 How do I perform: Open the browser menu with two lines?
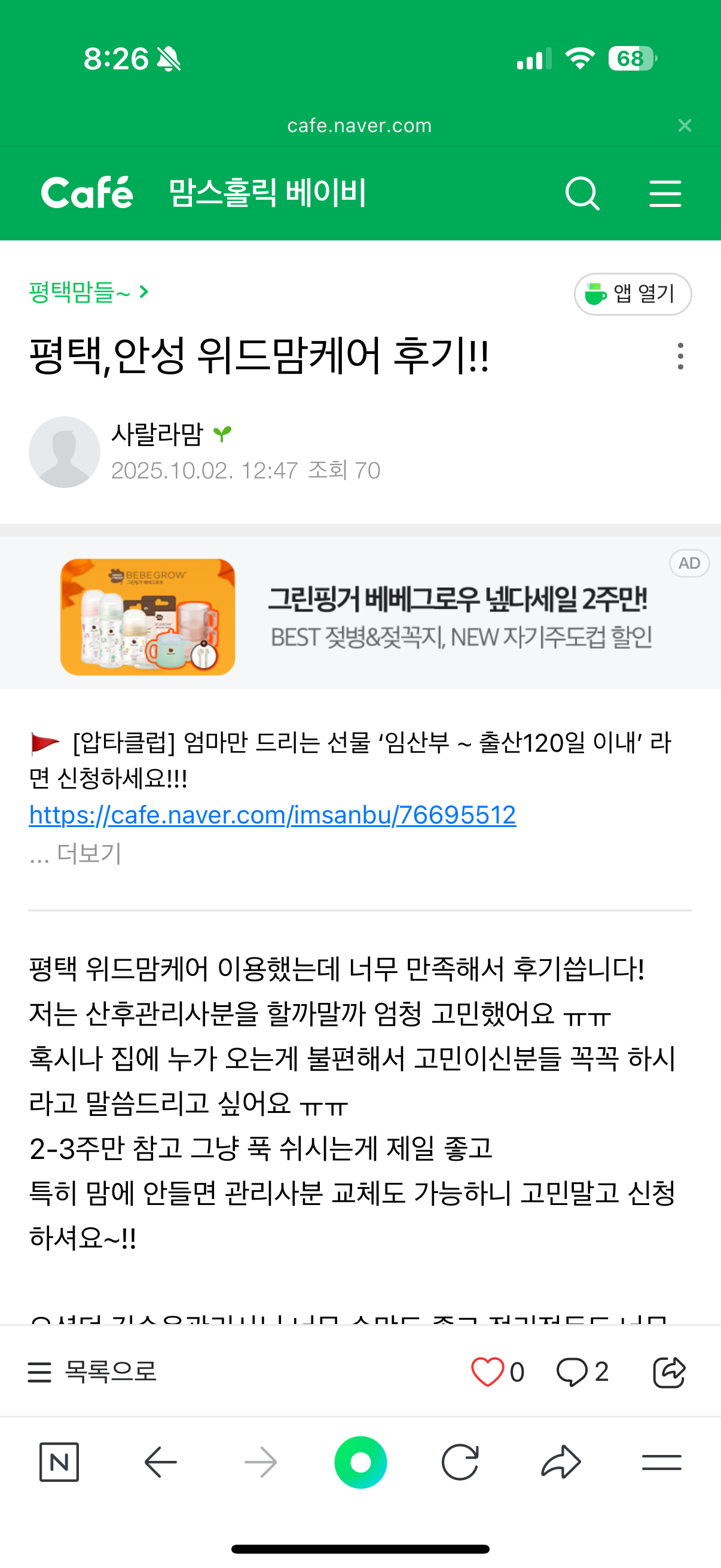pyautogui.click(x=661, y=1462)
